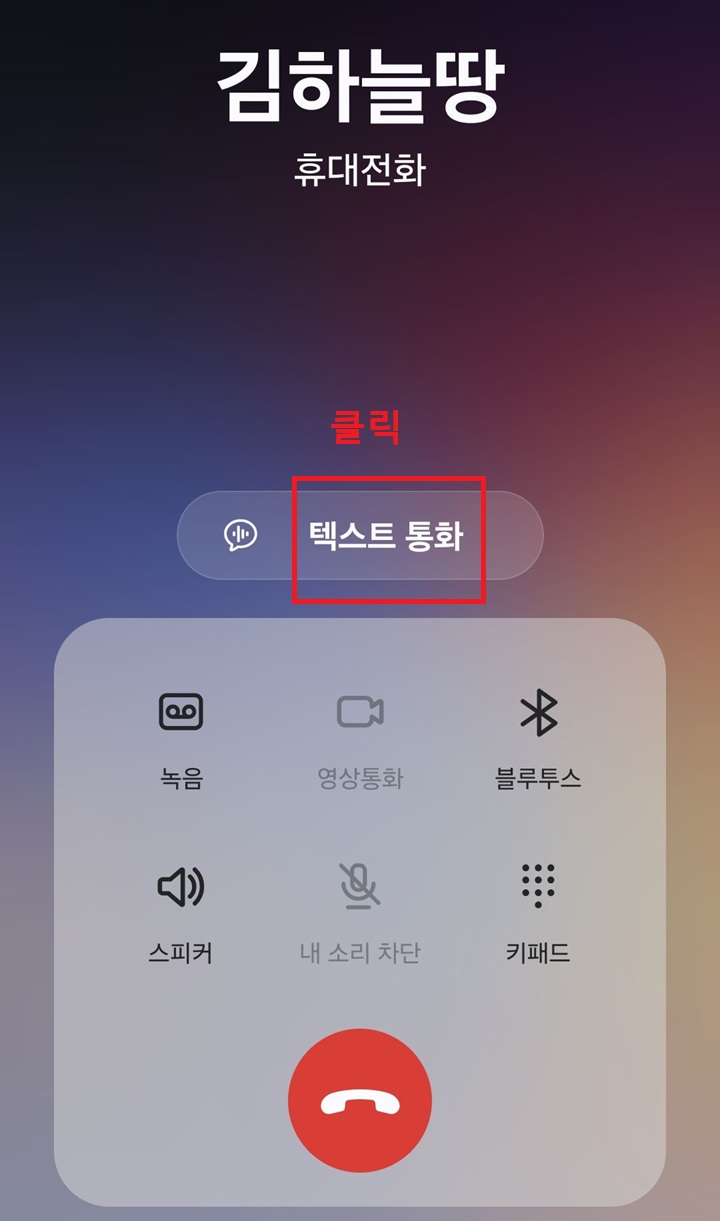Open the 블루투스 Bluetooth audio icon
720x1221 pixels.
(540, 713)
